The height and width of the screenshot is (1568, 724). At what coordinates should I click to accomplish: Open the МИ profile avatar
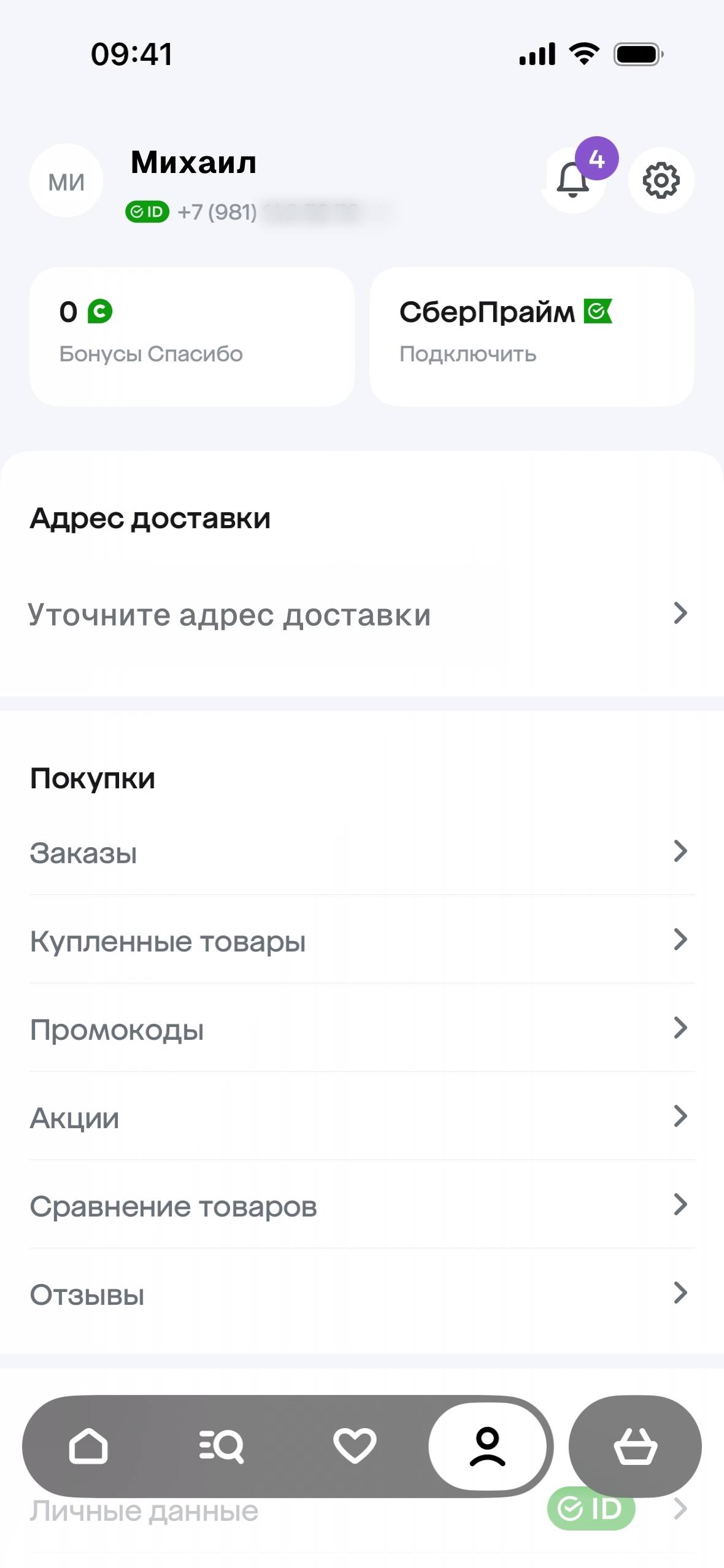[66, 181]
